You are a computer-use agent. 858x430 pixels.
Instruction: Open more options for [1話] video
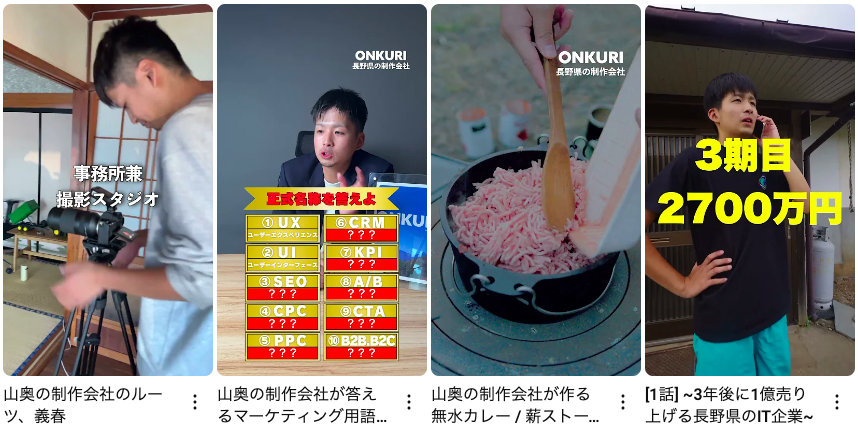coord(836,402)
